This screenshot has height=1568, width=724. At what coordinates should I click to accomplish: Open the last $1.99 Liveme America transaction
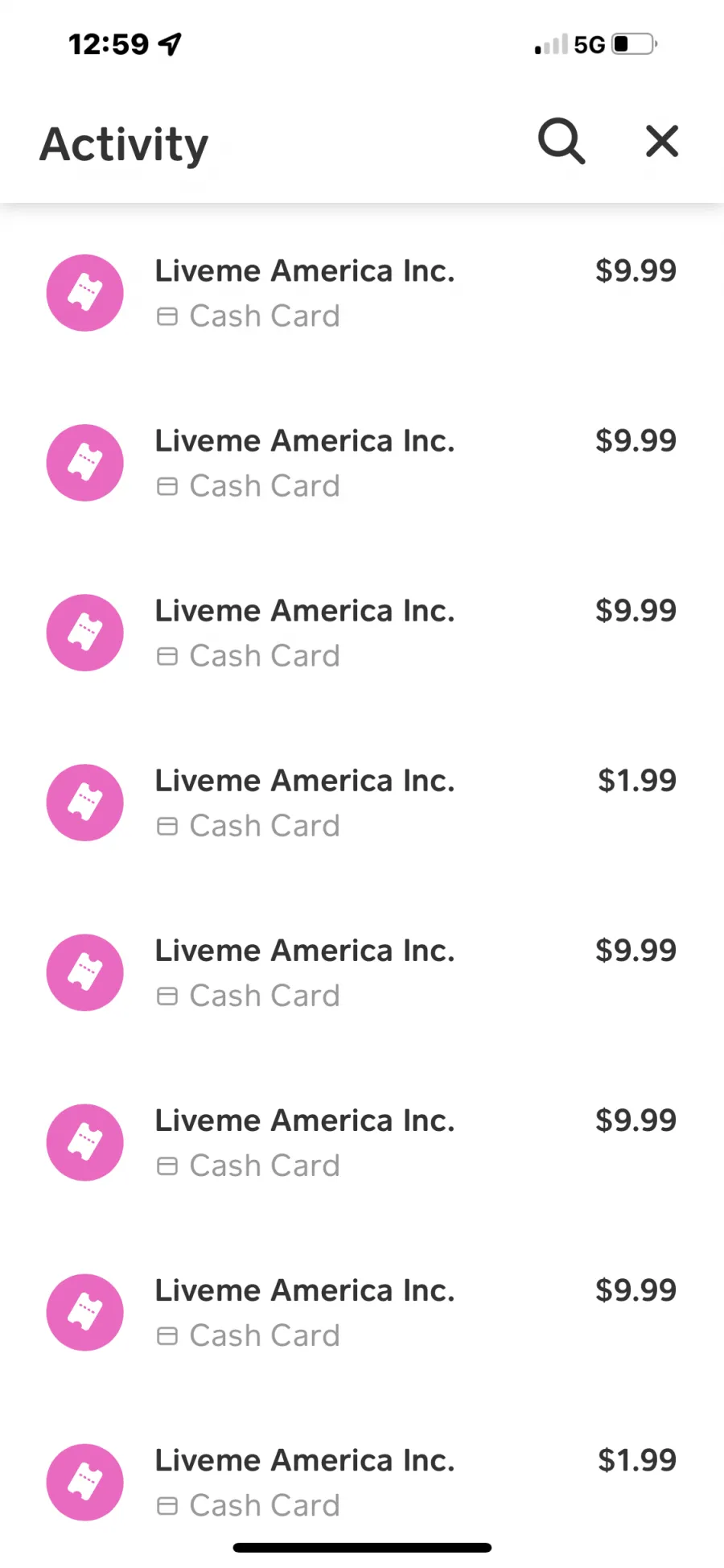pyautogui.click(x=362, y=1482)
